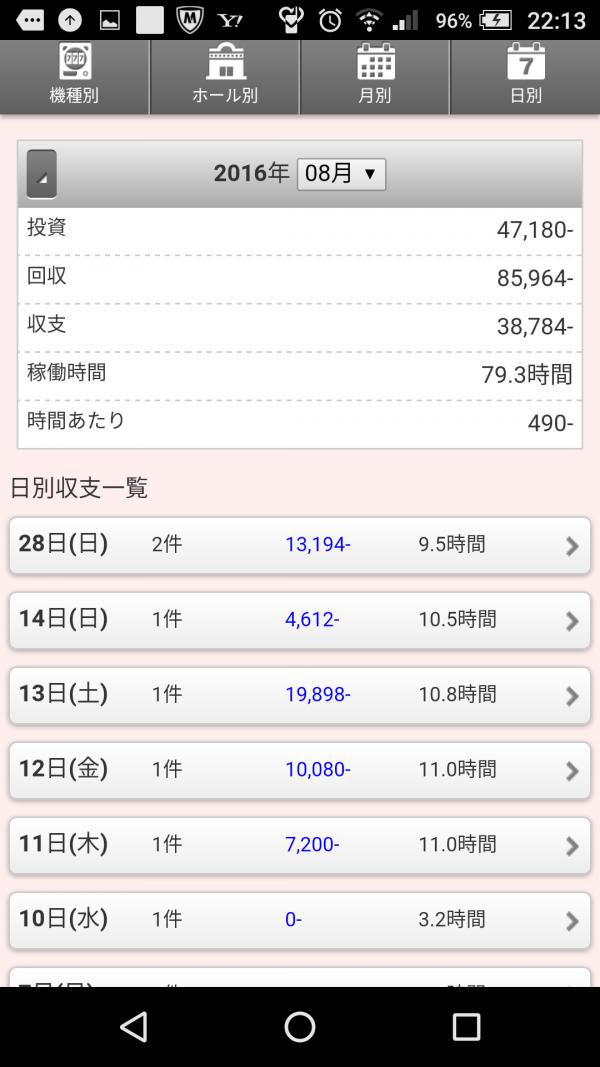
Task: Open the 10日(水) entry
Action: pyautogui.click(x=300, y=920)
